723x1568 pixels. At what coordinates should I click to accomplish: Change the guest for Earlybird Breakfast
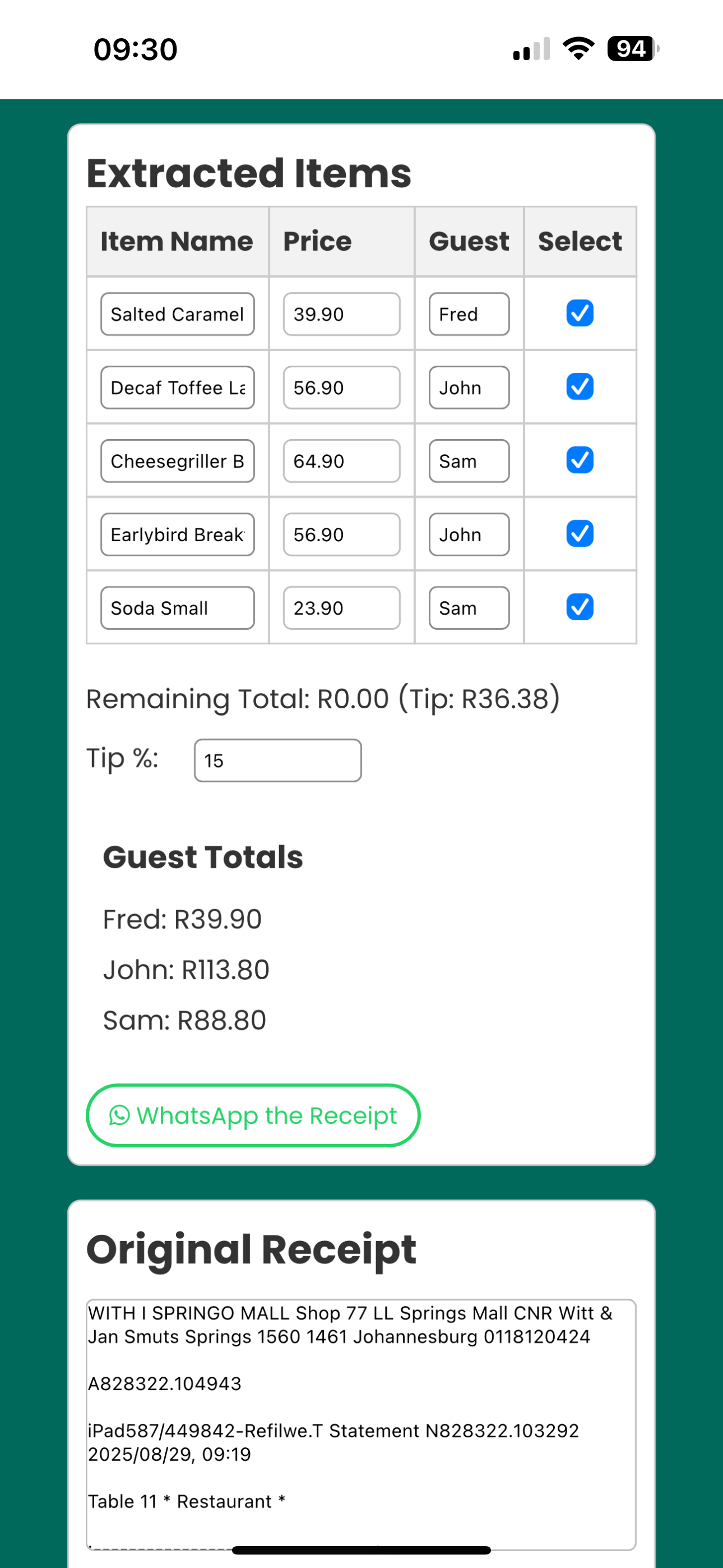pos(469,534)
